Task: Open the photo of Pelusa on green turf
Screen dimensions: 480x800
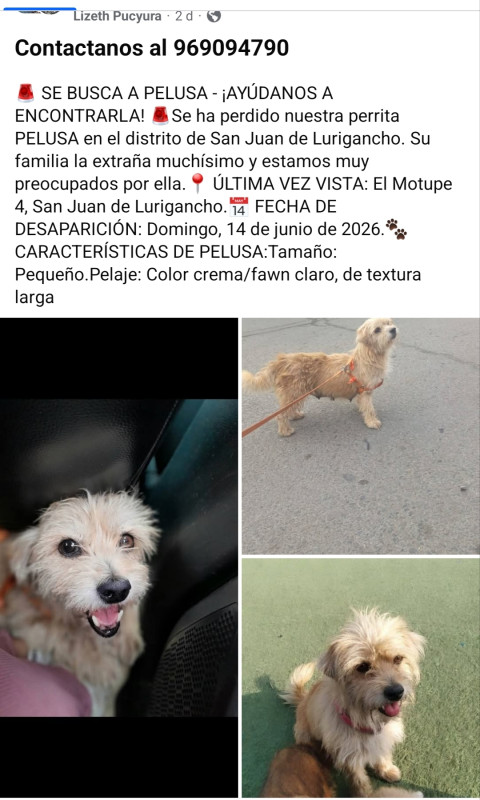Action: (361, 678)
